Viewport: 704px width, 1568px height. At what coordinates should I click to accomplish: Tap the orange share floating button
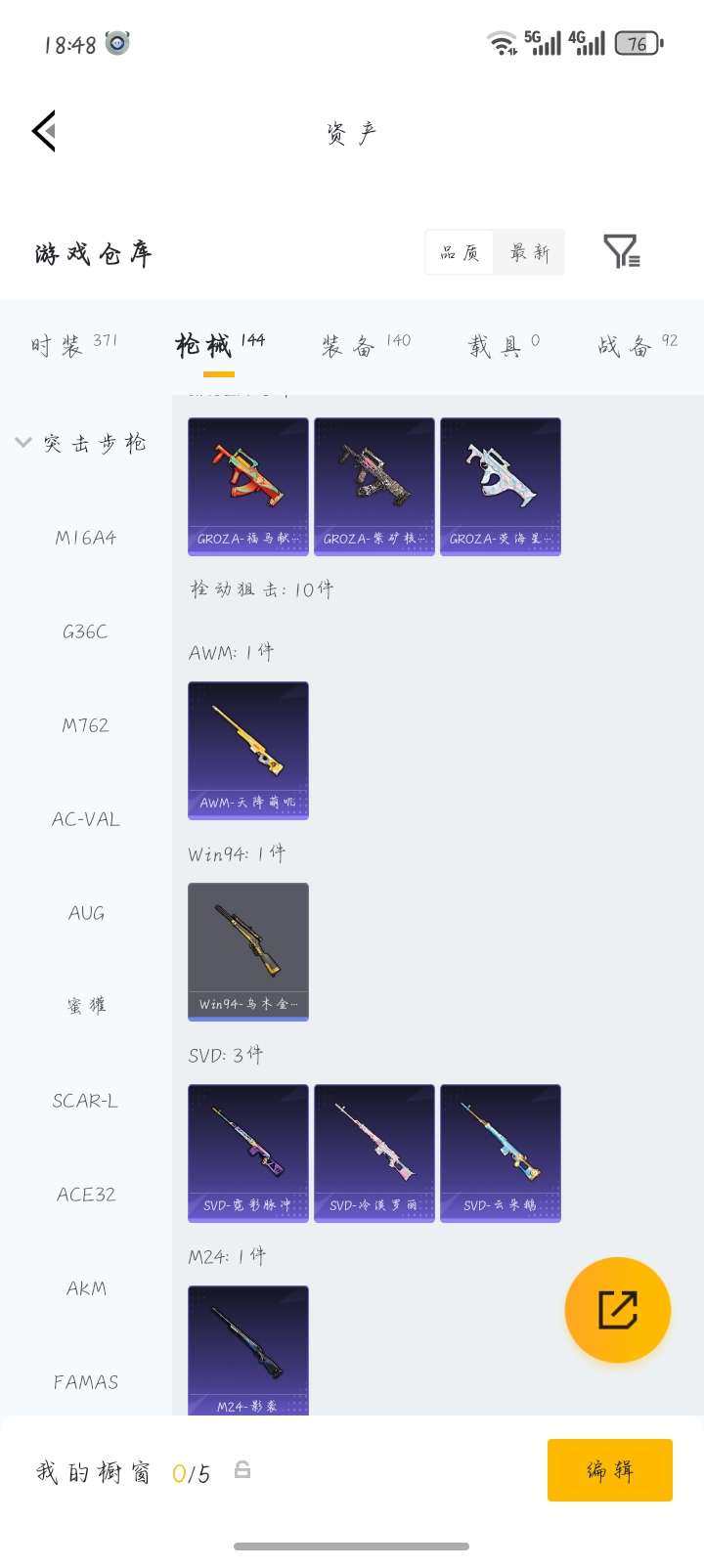(618, 1310)
